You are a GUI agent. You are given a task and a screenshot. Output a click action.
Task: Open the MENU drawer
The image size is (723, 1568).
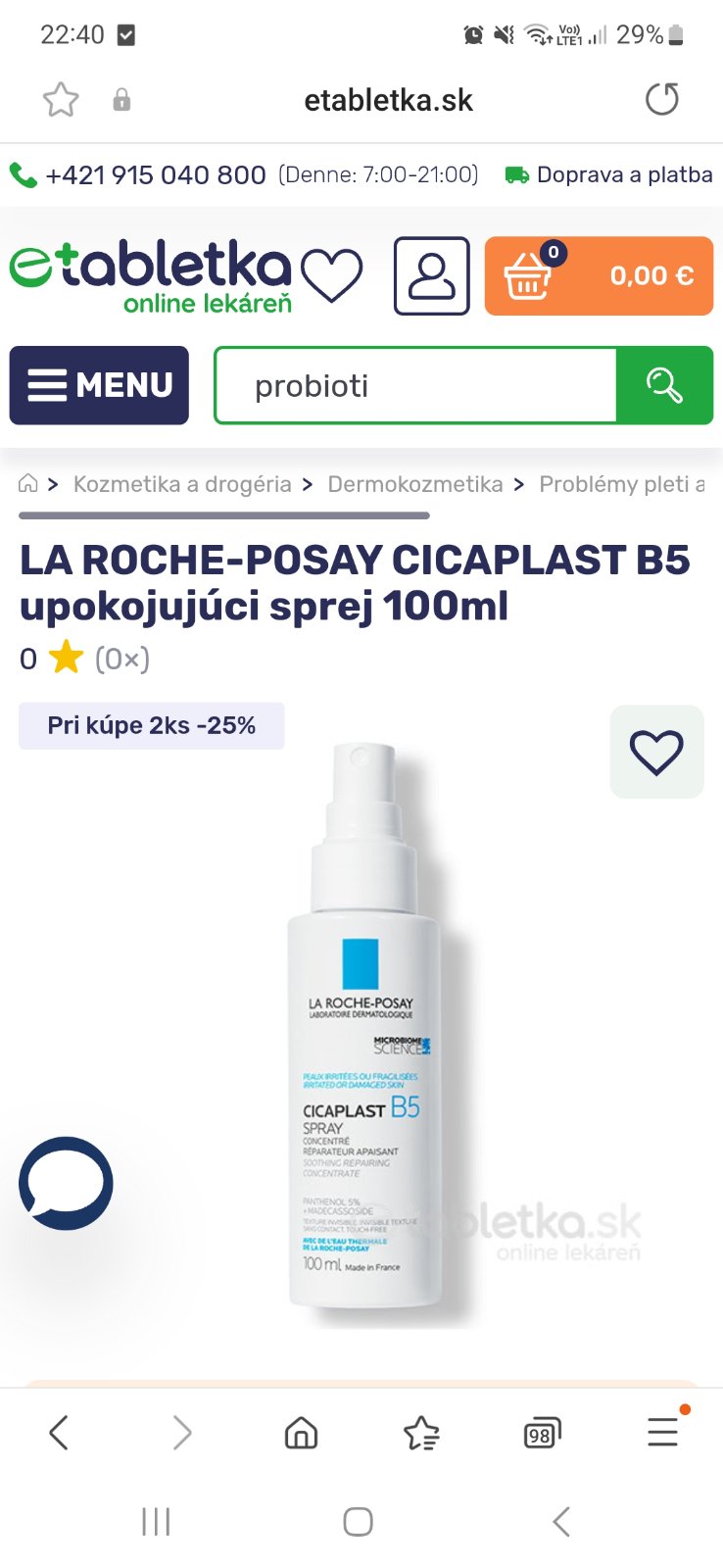tap(99, 385)
